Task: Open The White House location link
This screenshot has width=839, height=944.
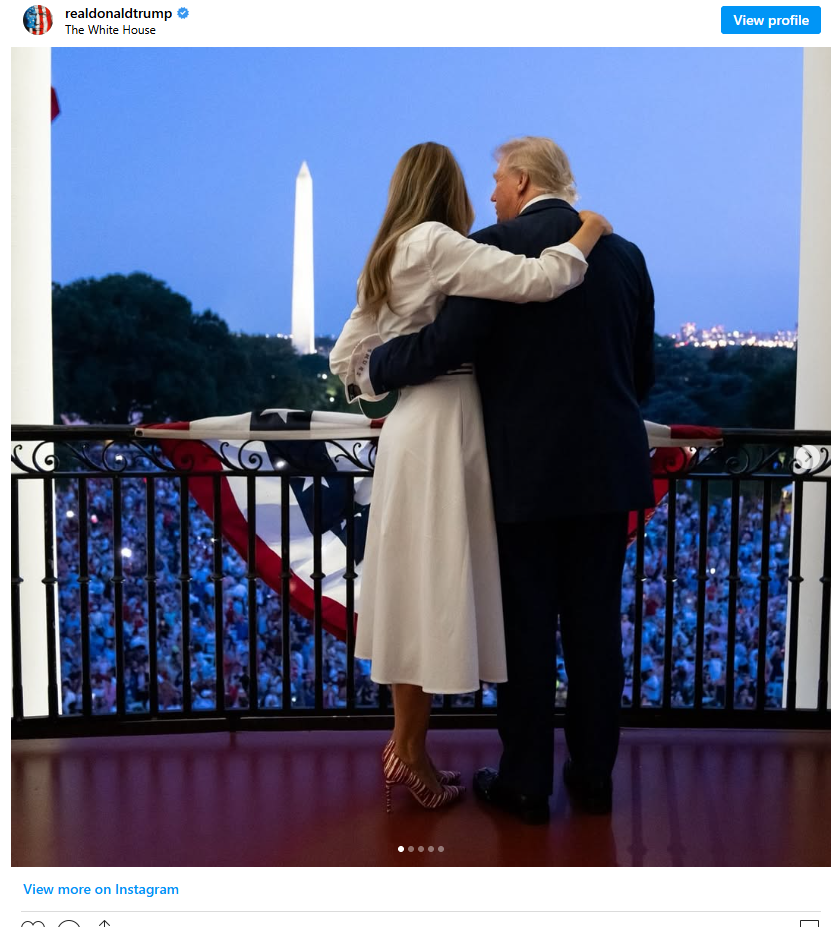Action: tap(110, 30)
